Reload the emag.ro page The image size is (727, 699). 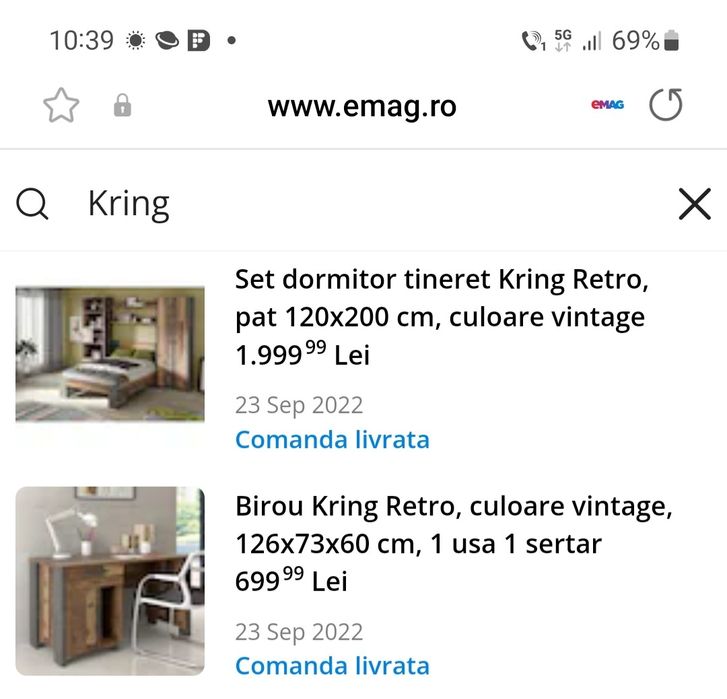pyautogui.click(x=666, y=106)
